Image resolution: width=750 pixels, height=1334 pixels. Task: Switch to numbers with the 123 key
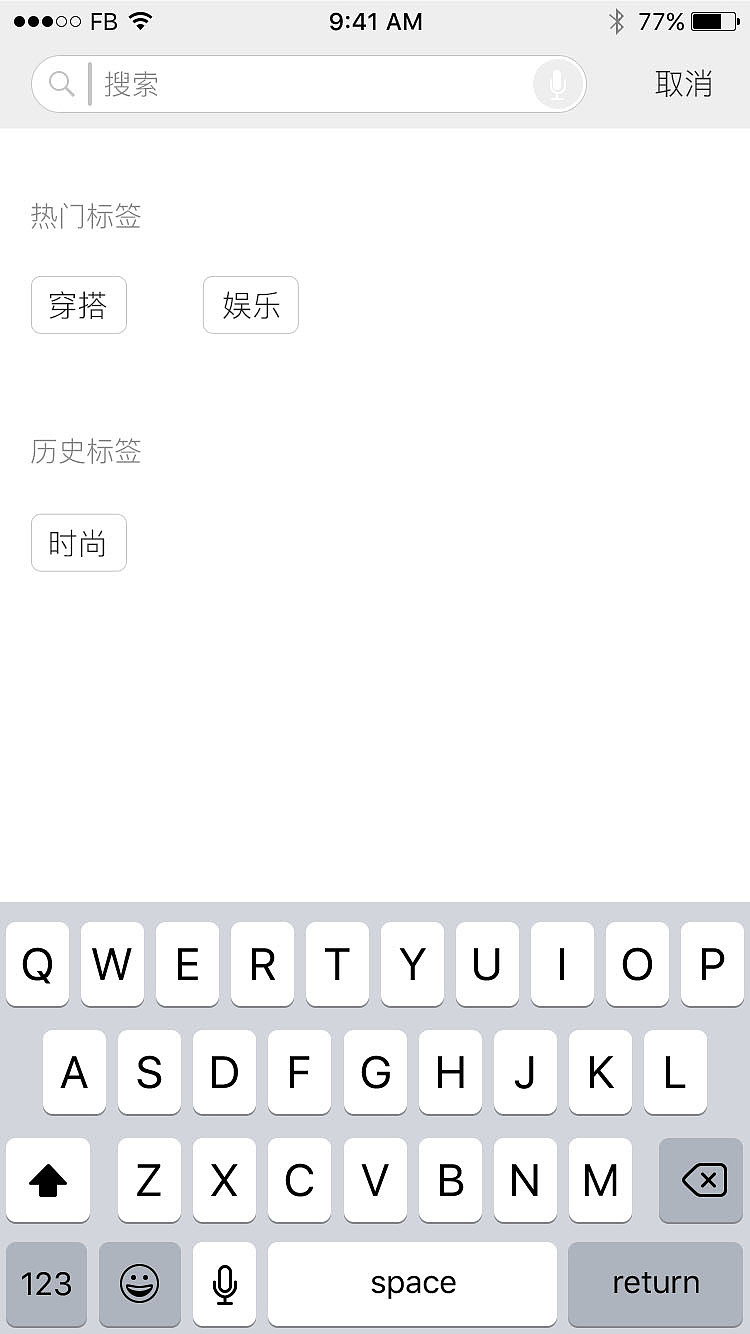point(47,1283)
